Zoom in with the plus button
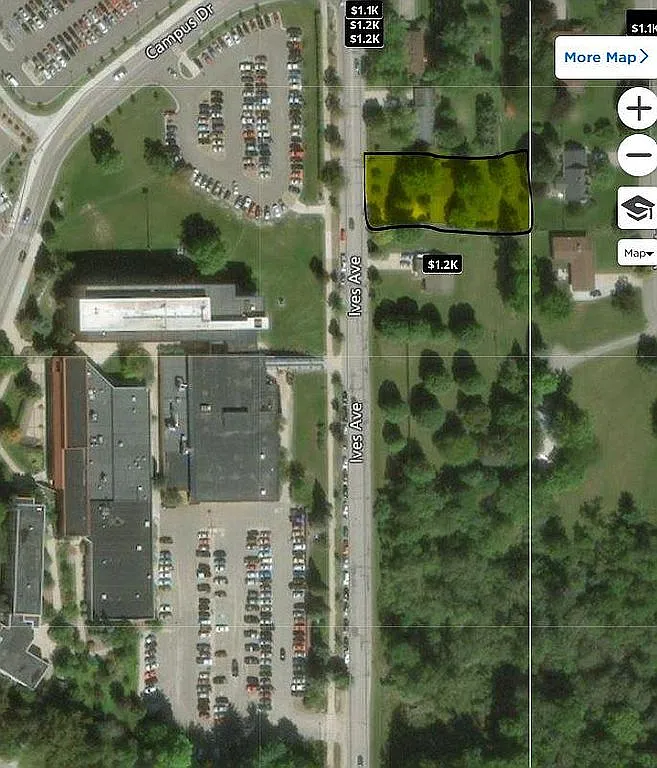657x768 pixels. tap(637, 108)
